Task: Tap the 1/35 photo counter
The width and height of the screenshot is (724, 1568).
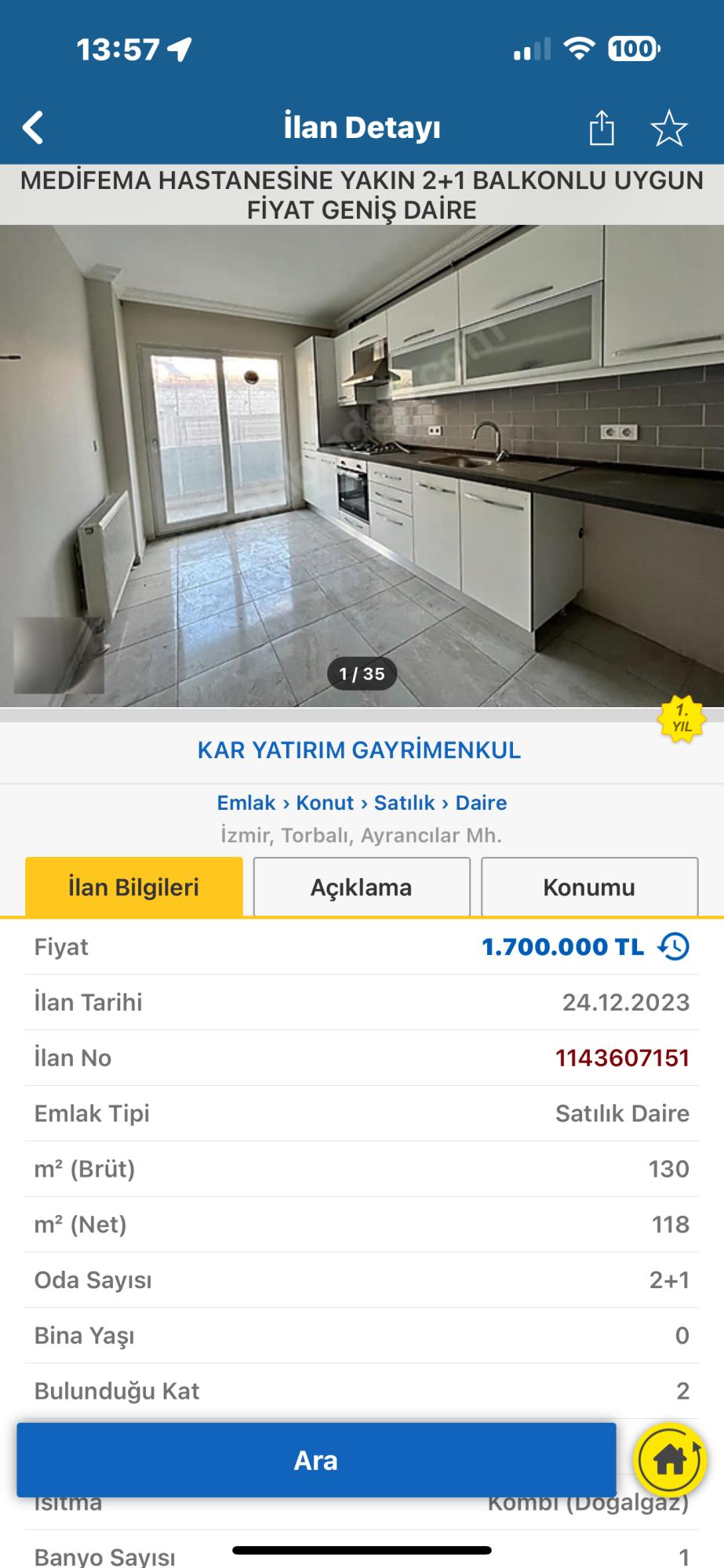Action: 362,672
